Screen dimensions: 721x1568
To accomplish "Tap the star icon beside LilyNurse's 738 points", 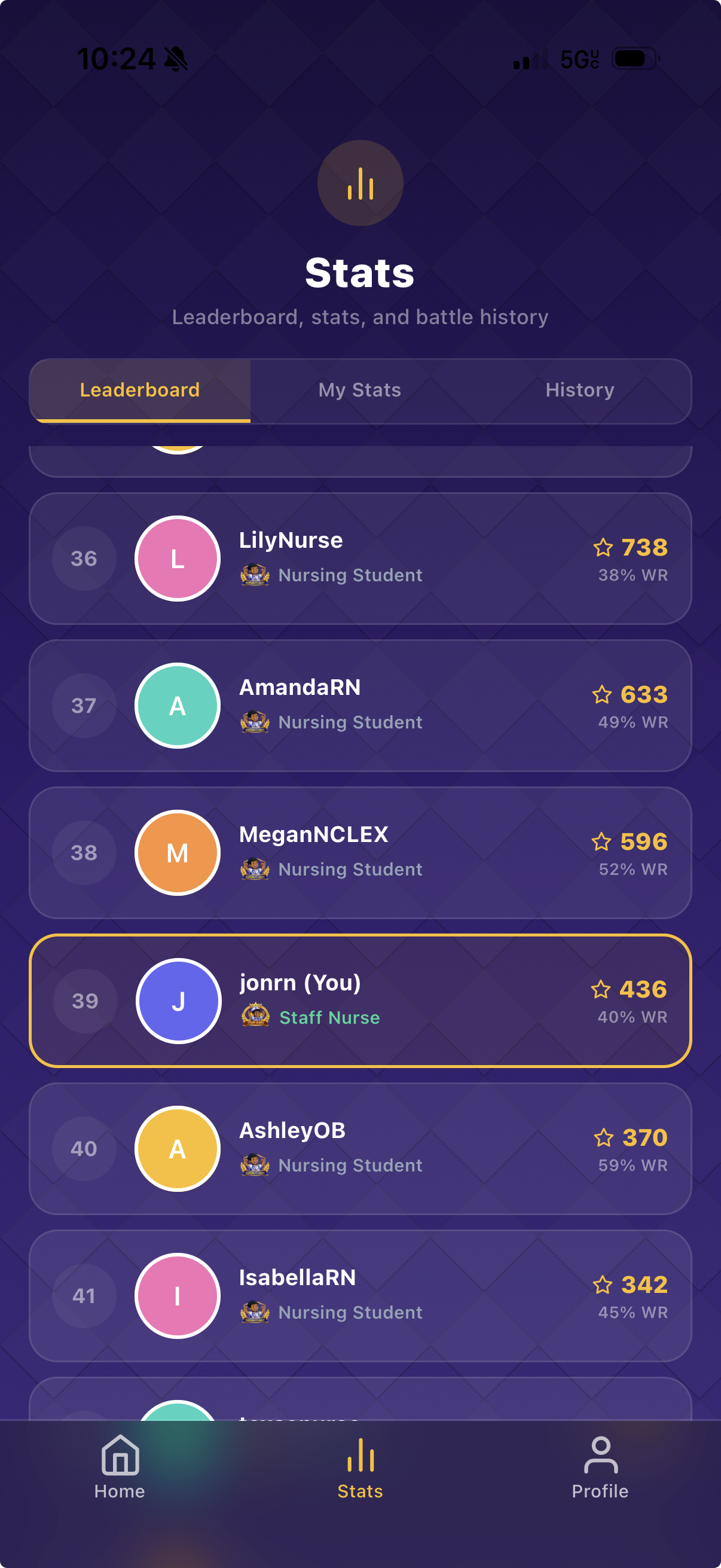I will pos(603,547).
